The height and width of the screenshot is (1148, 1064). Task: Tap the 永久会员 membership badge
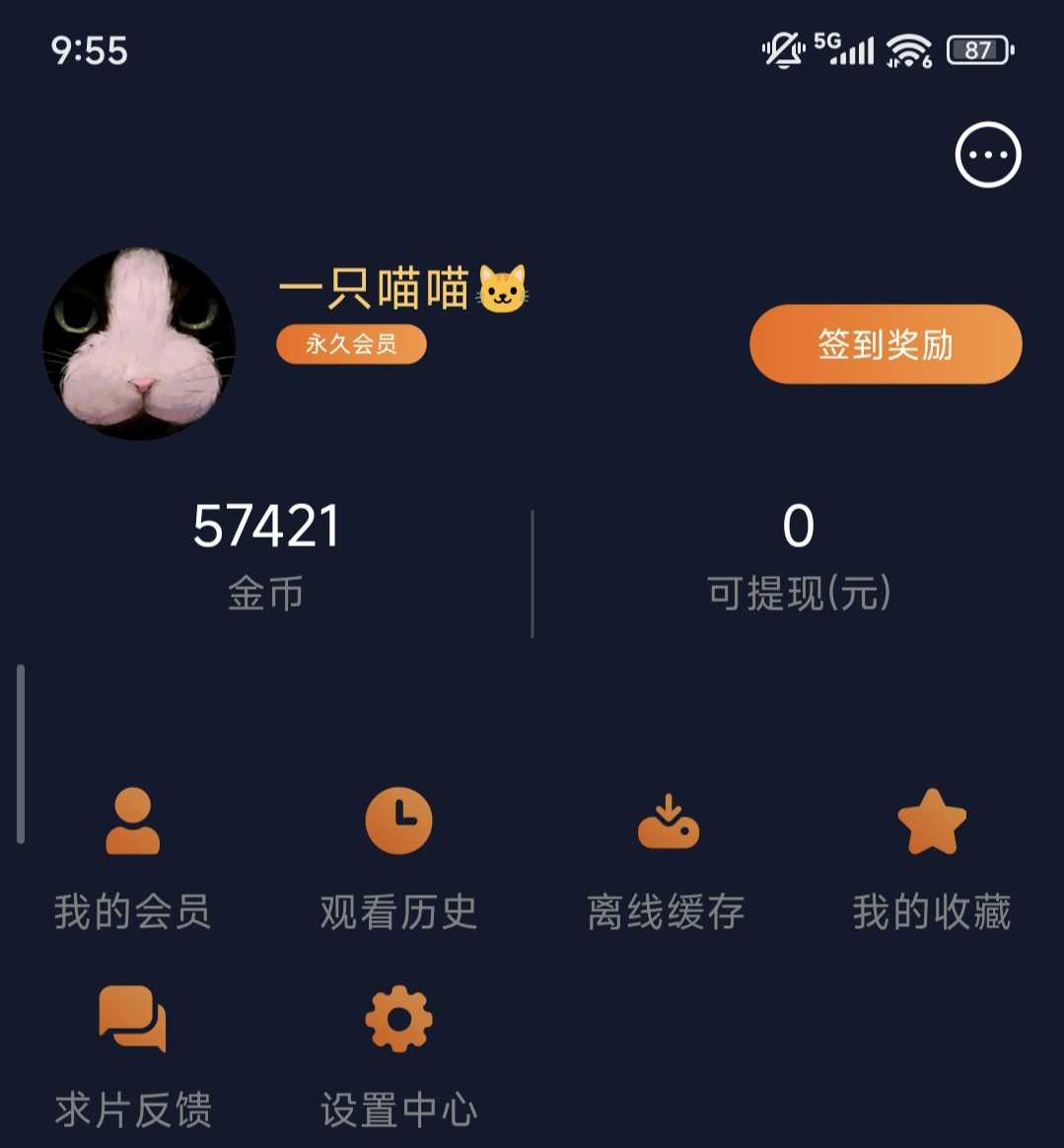[x=351, y=344]
